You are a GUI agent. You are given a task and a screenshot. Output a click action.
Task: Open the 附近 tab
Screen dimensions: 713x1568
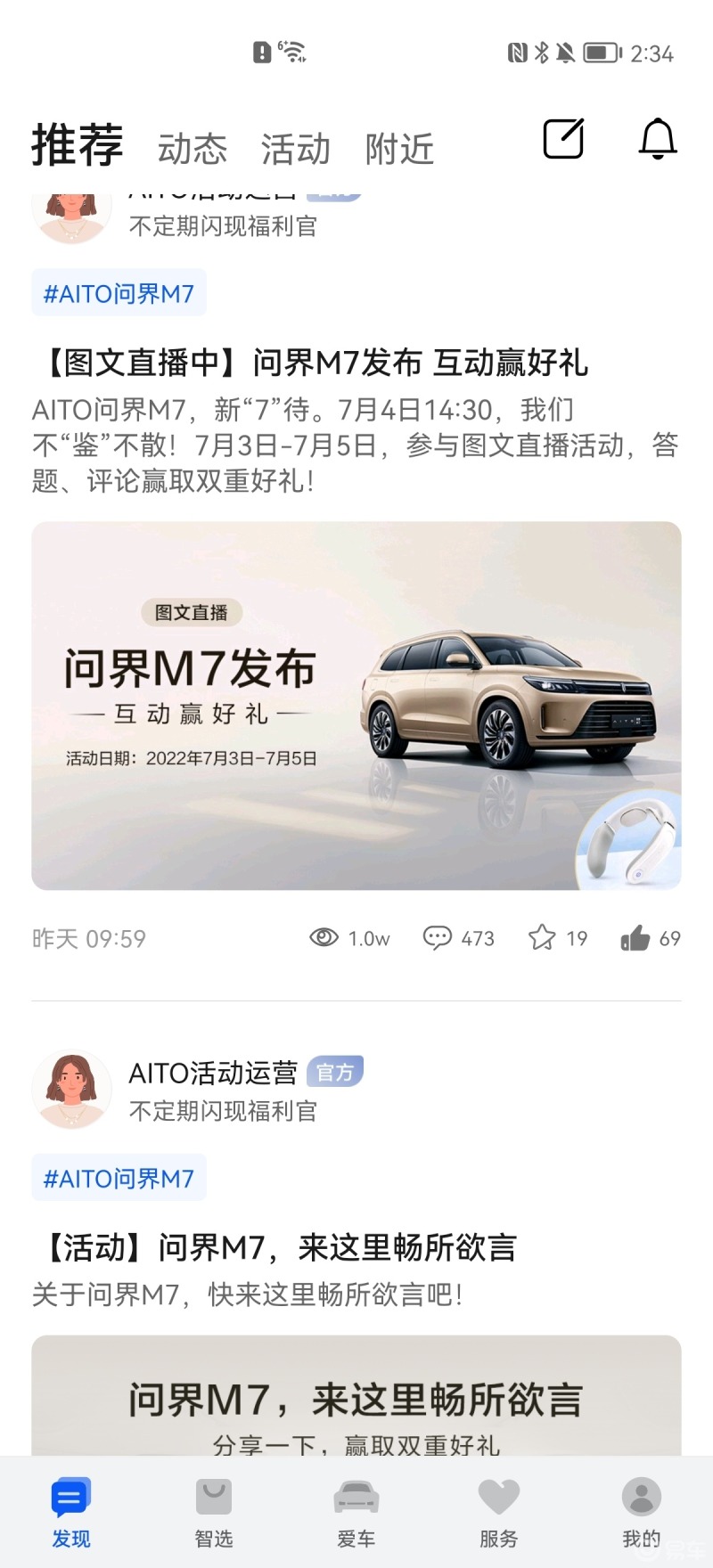(x=398, y=150)
